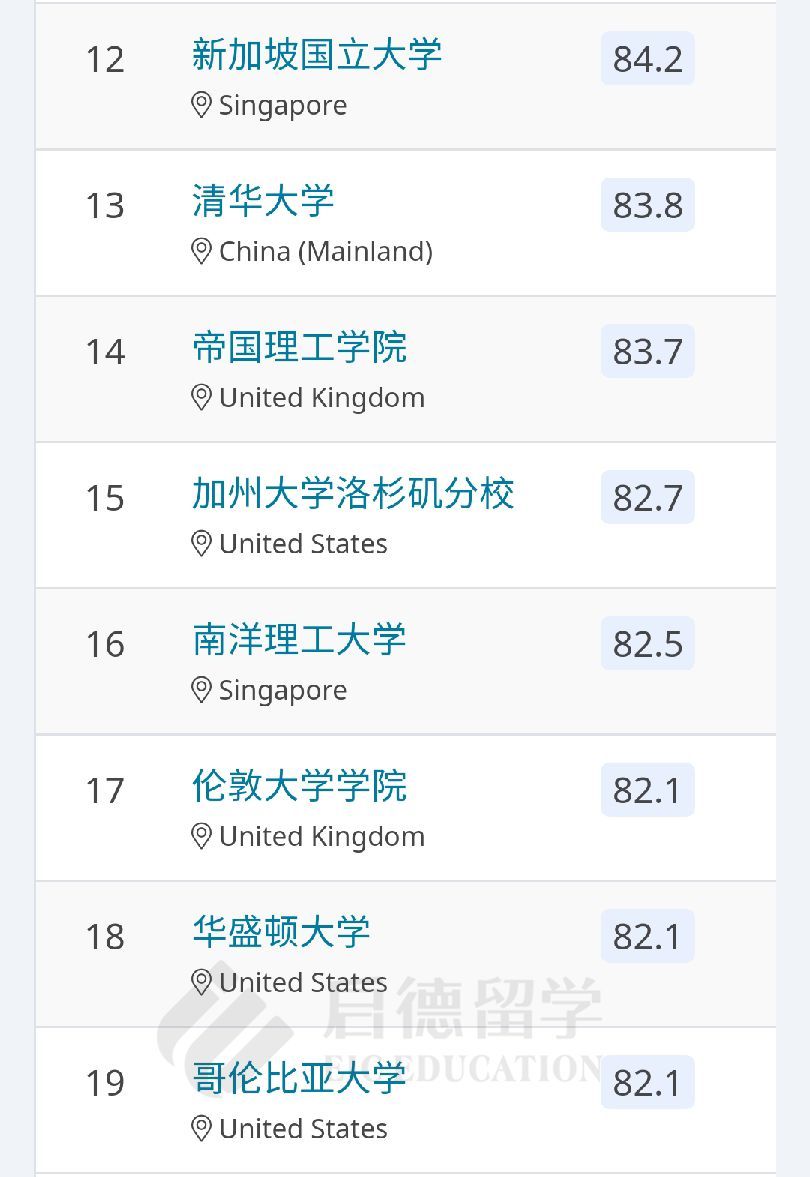Open 南洋理工大学 university link
Screen dimensions: 810x1177
(299, 640)
